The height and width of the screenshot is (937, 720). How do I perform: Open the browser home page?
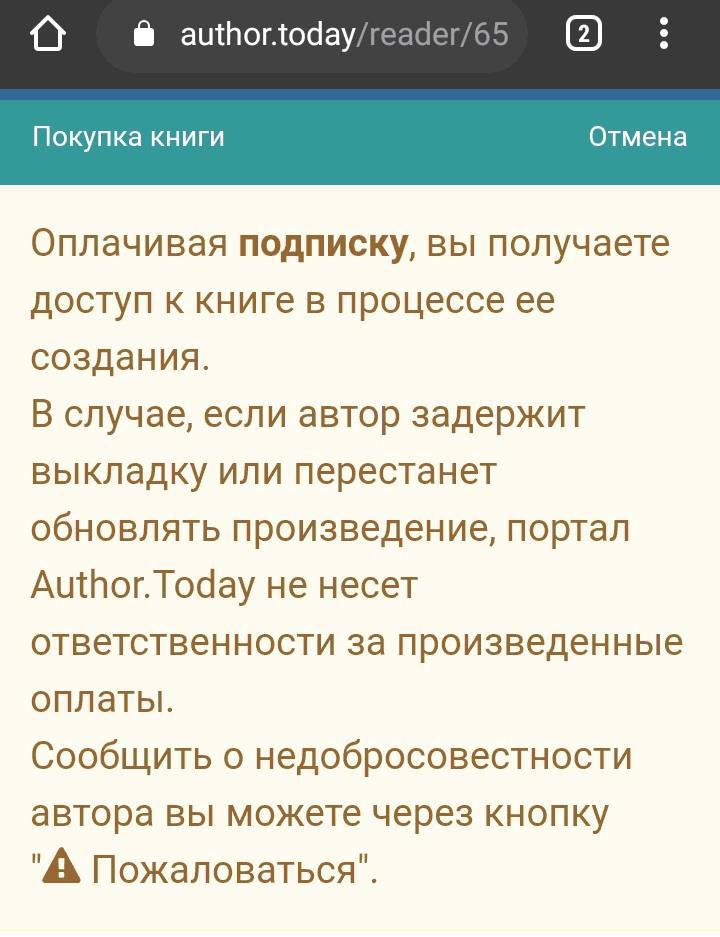[48, 35]
